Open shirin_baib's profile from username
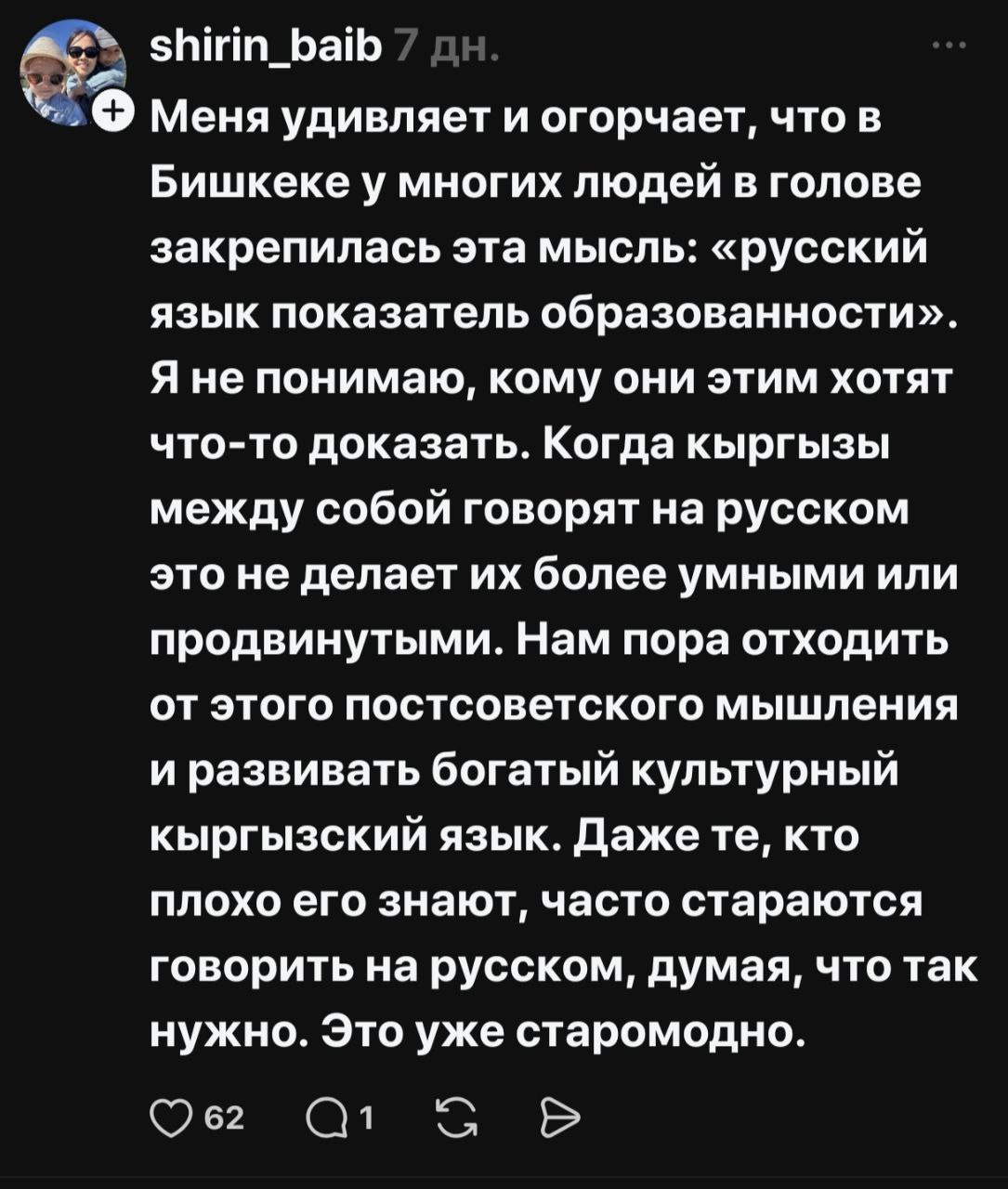Screen dimensions: 1008x1189 pos(264,45)
